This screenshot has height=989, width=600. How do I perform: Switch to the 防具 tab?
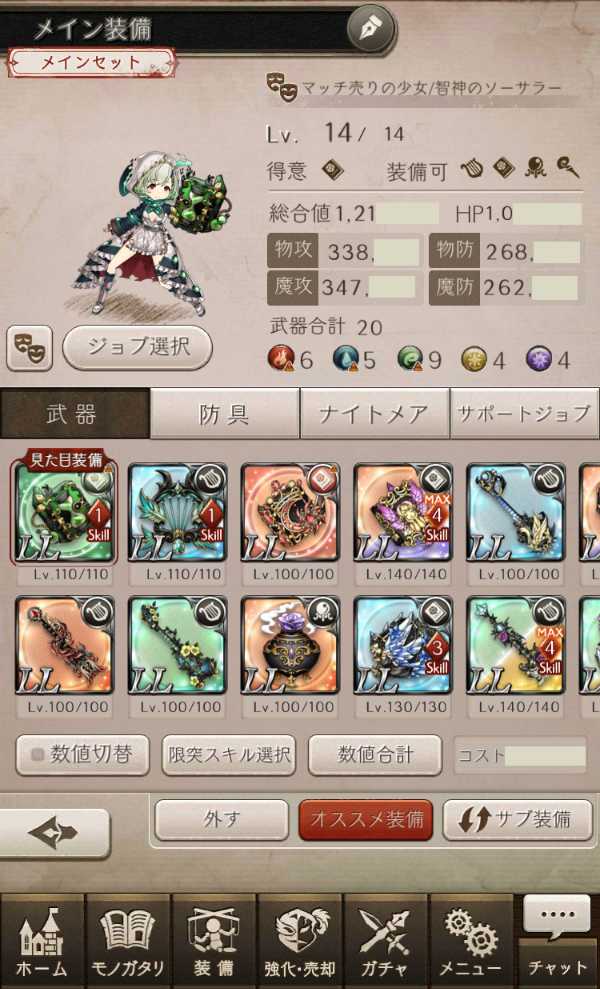click(x=225, y=414)
